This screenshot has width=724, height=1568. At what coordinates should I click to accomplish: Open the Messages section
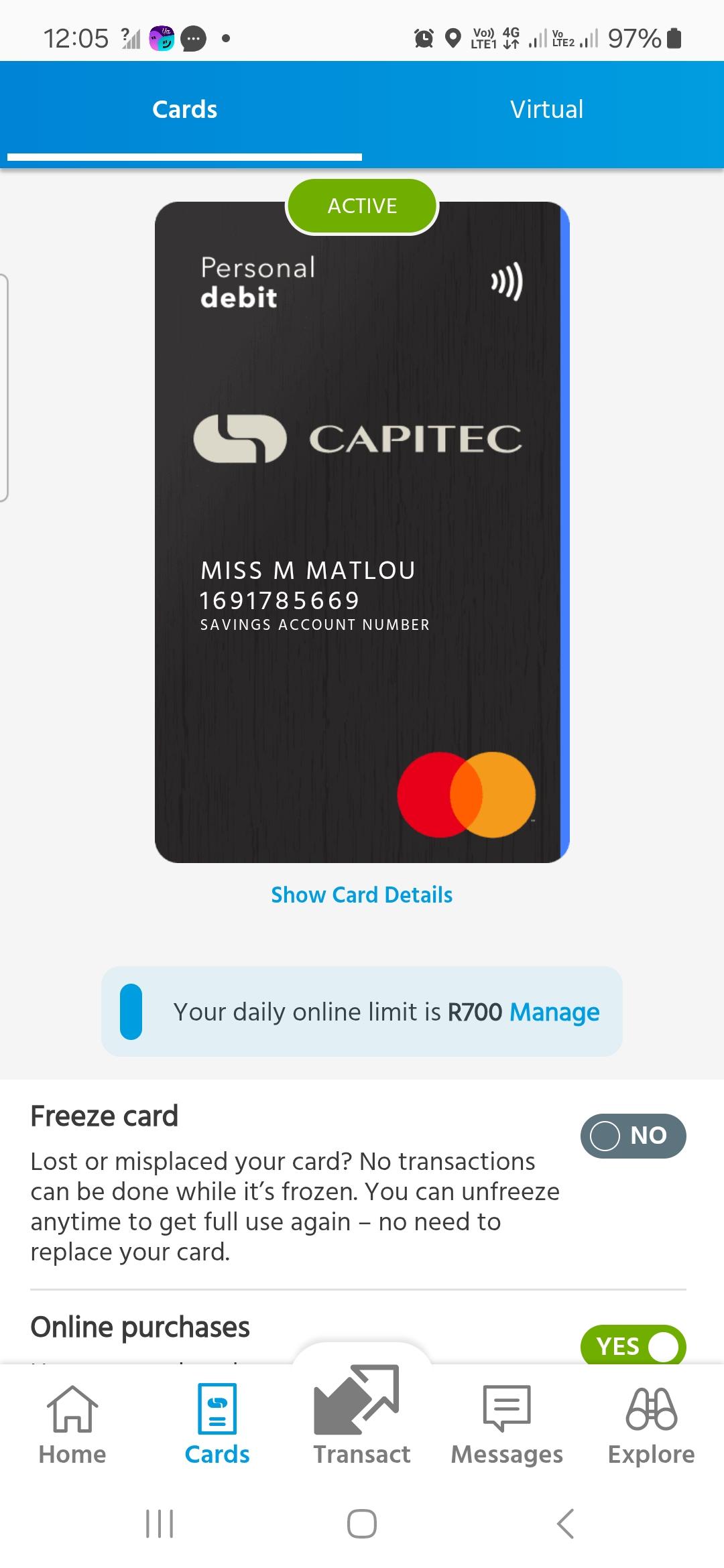click(507, 1424)
